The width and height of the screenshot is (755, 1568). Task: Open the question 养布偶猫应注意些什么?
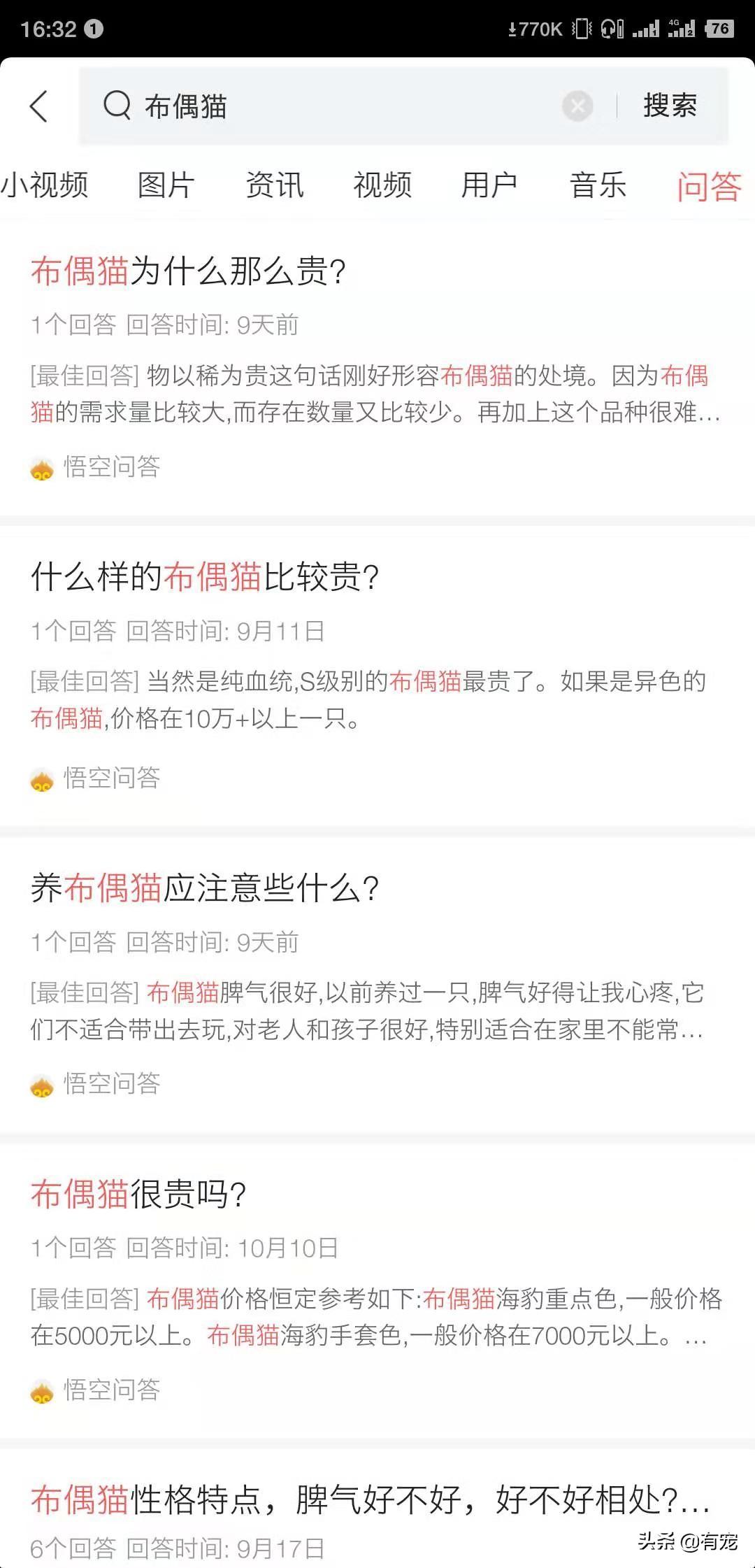[205, 888]
